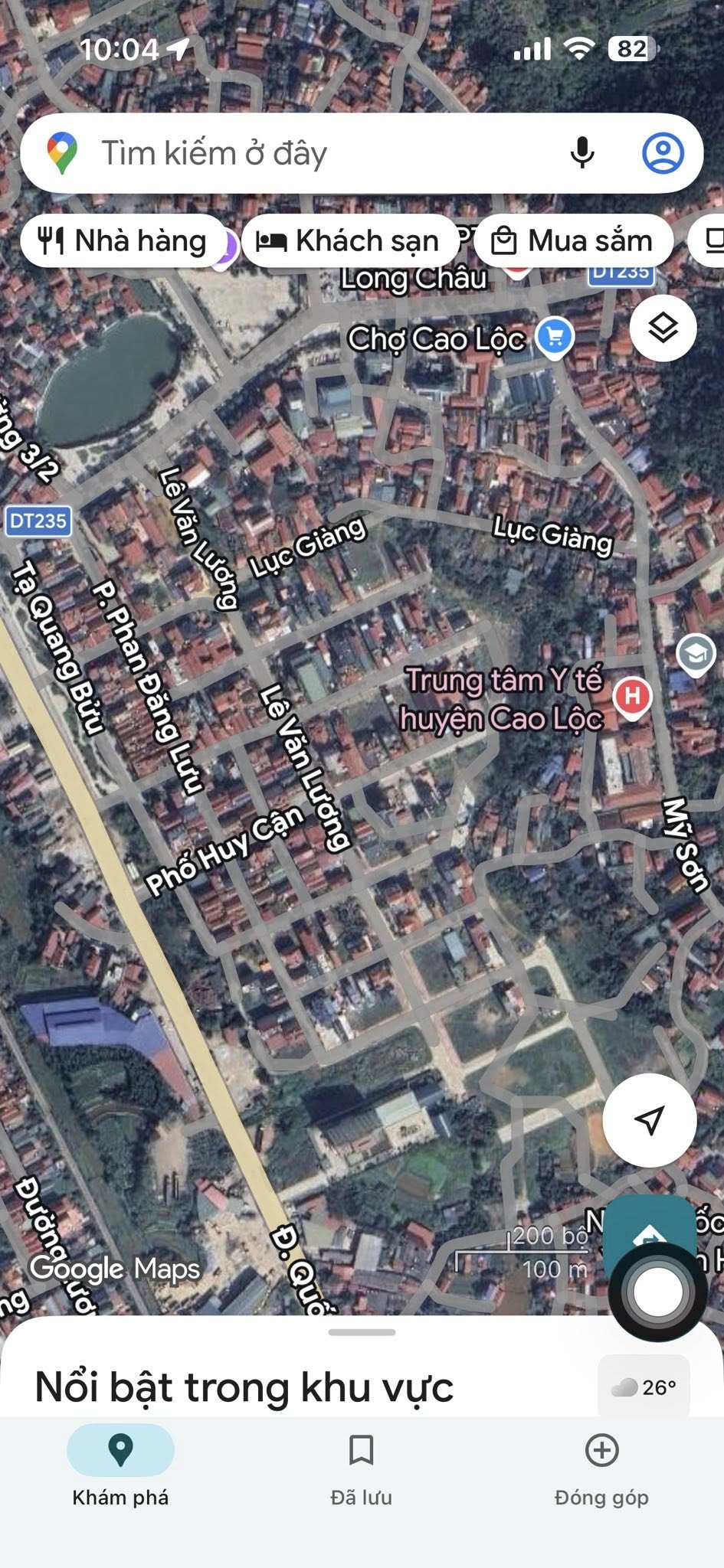Tap the "Tìm kiếm ở đây" search field
The image size is (724, 1568).
coord(306,153)
